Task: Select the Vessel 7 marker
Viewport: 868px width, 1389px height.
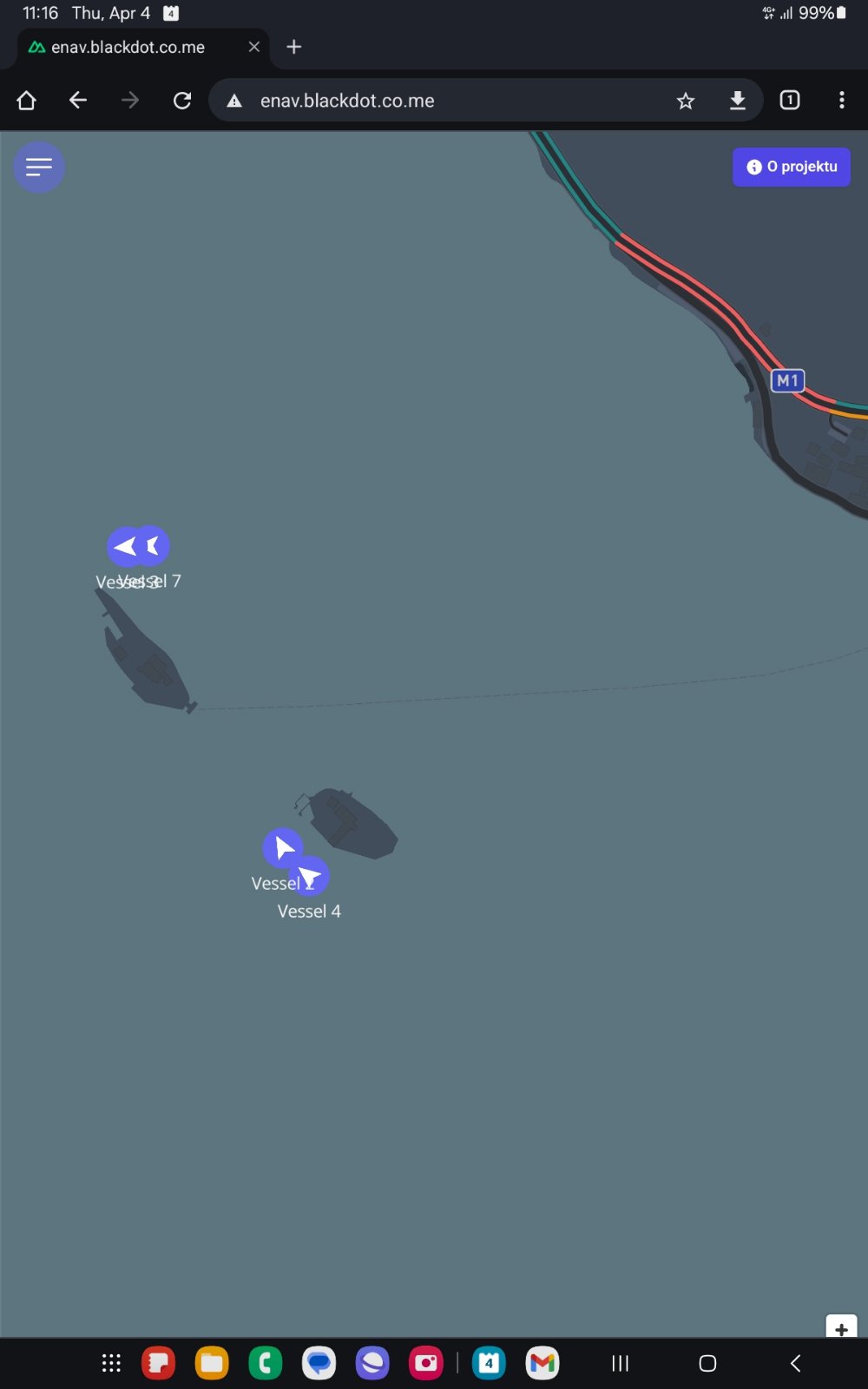Action: click(154, 546)
